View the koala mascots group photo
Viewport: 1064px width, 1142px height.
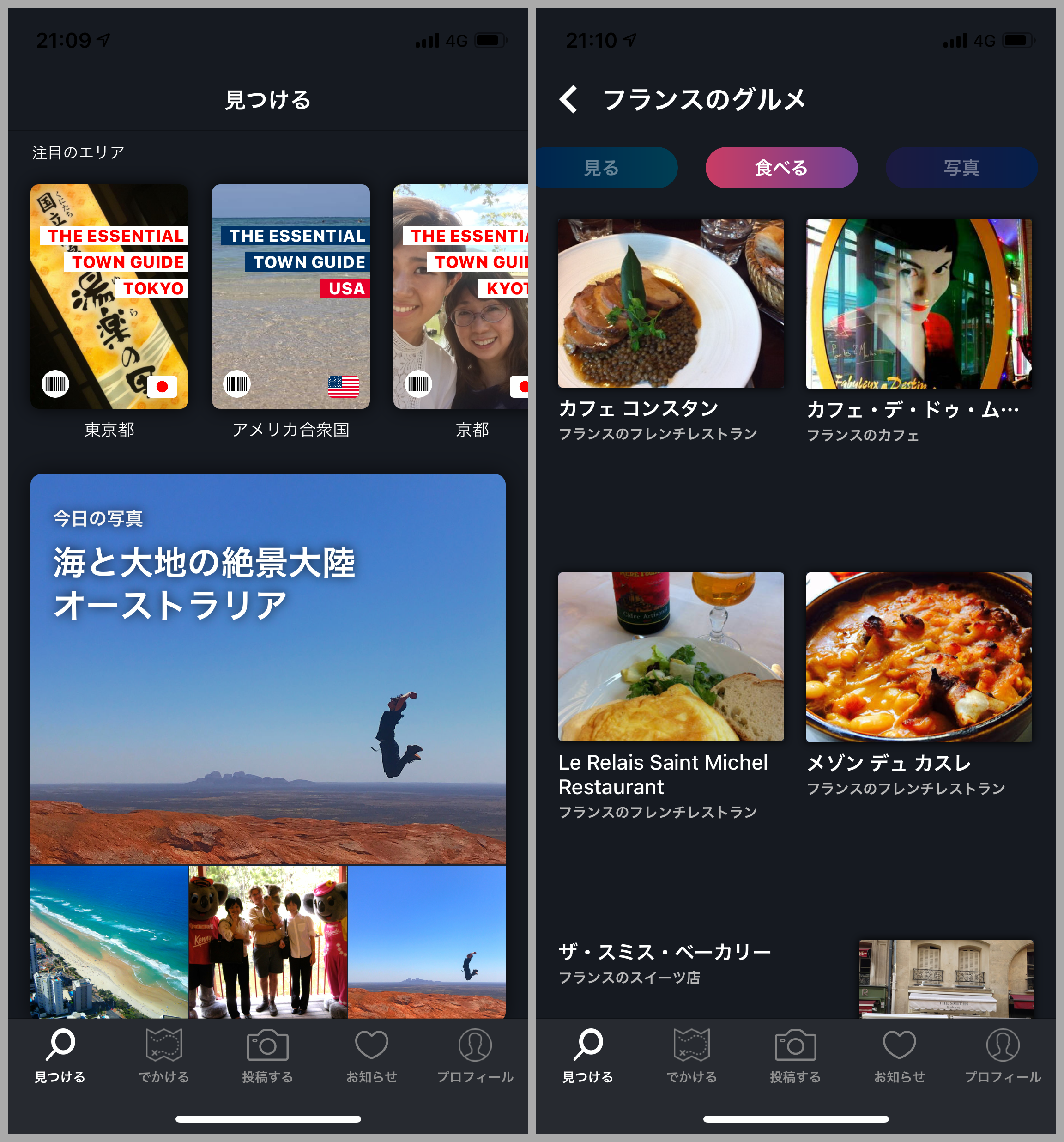click(x=267, y=942)
